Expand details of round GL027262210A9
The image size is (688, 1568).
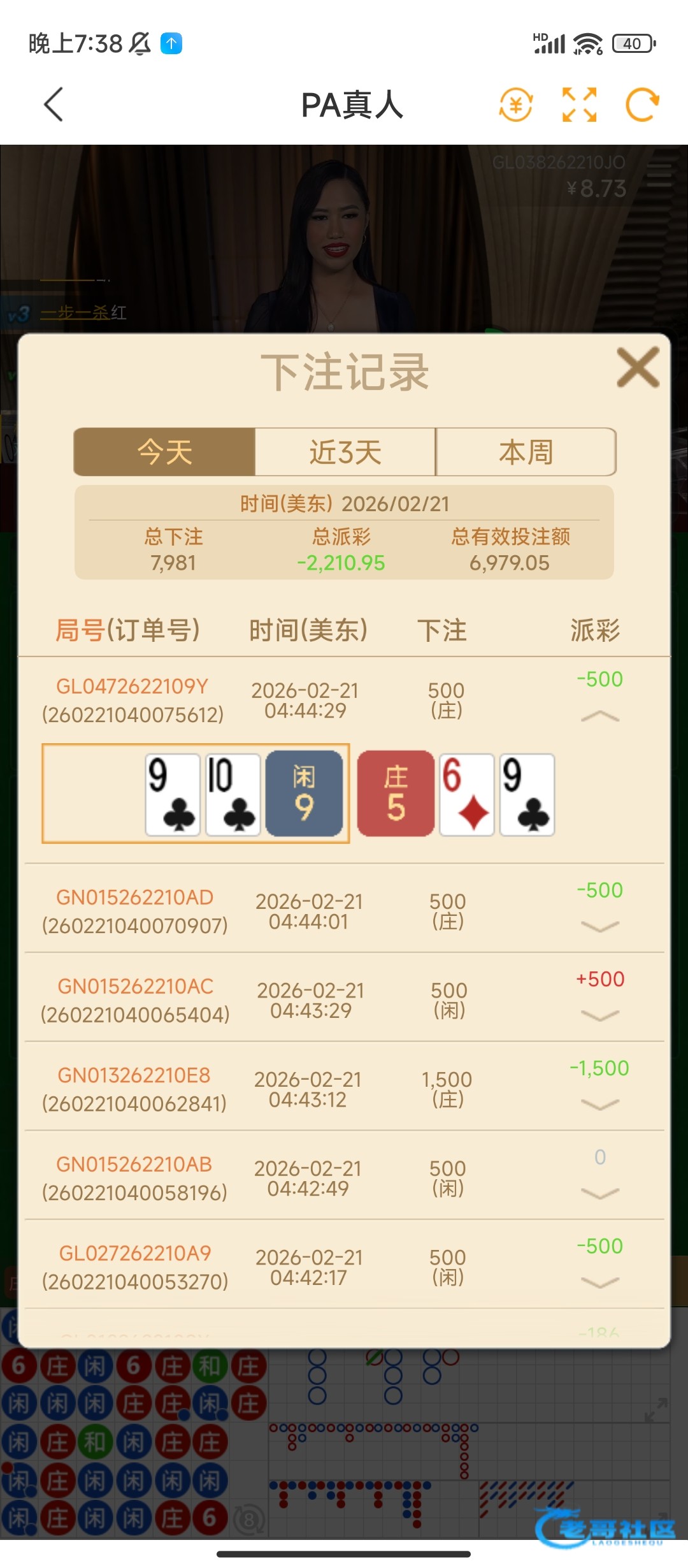(x=599, y=1282)
